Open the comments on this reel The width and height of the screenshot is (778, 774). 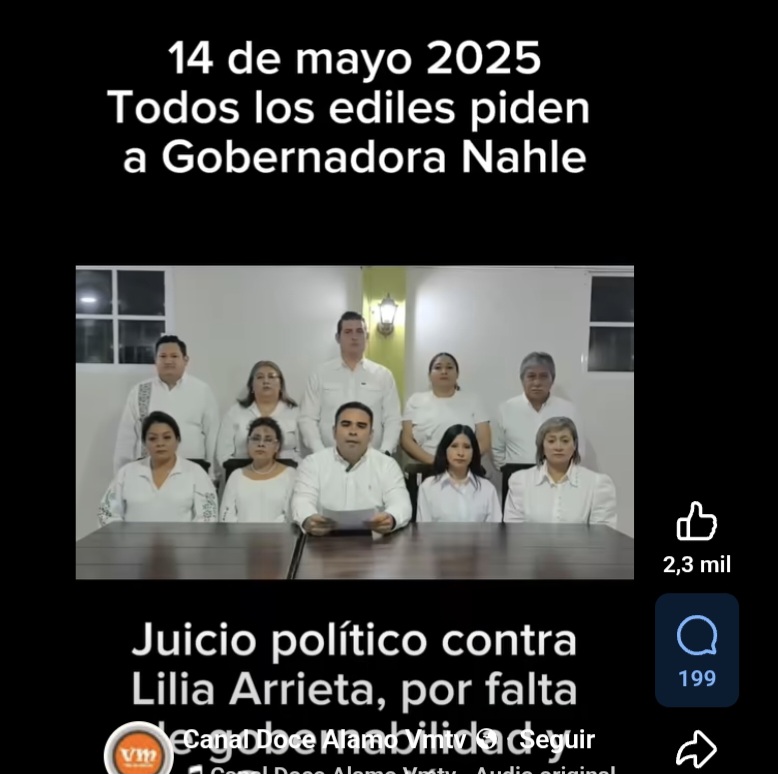(697, 637)
